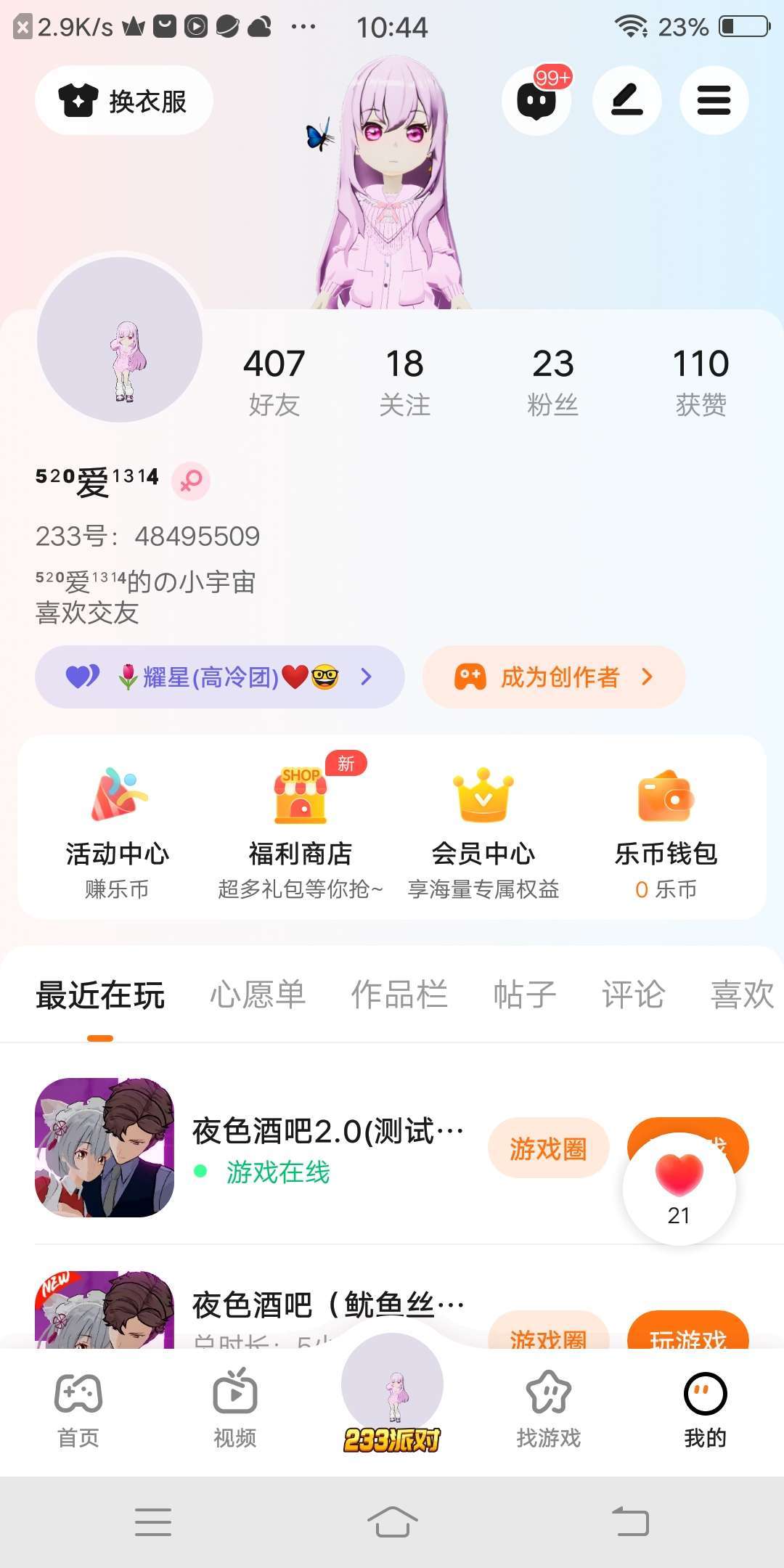Open the hamburger menu
Viewport: 784px width, 1568px height.
click(714, 101)
